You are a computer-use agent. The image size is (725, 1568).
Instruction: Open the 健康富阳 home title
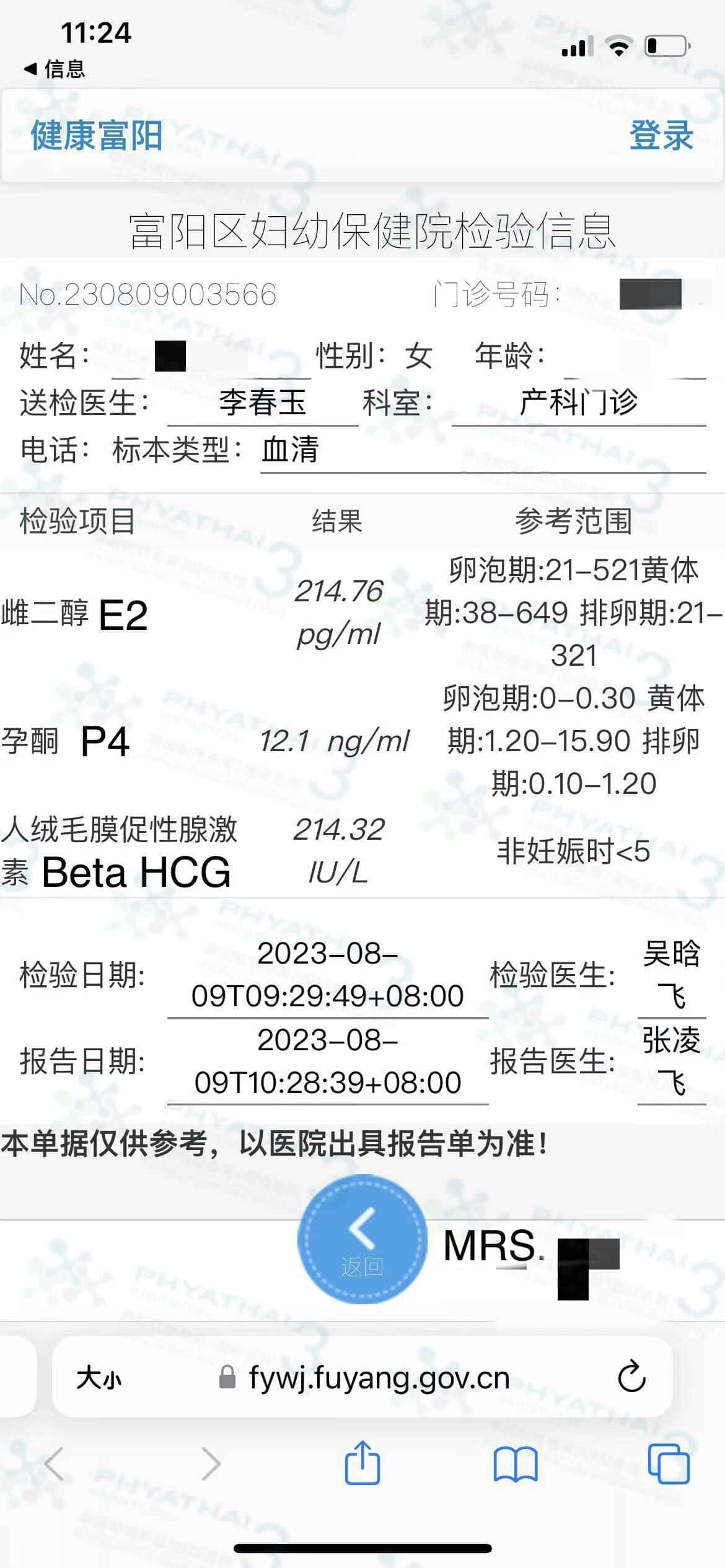point(96,135)
